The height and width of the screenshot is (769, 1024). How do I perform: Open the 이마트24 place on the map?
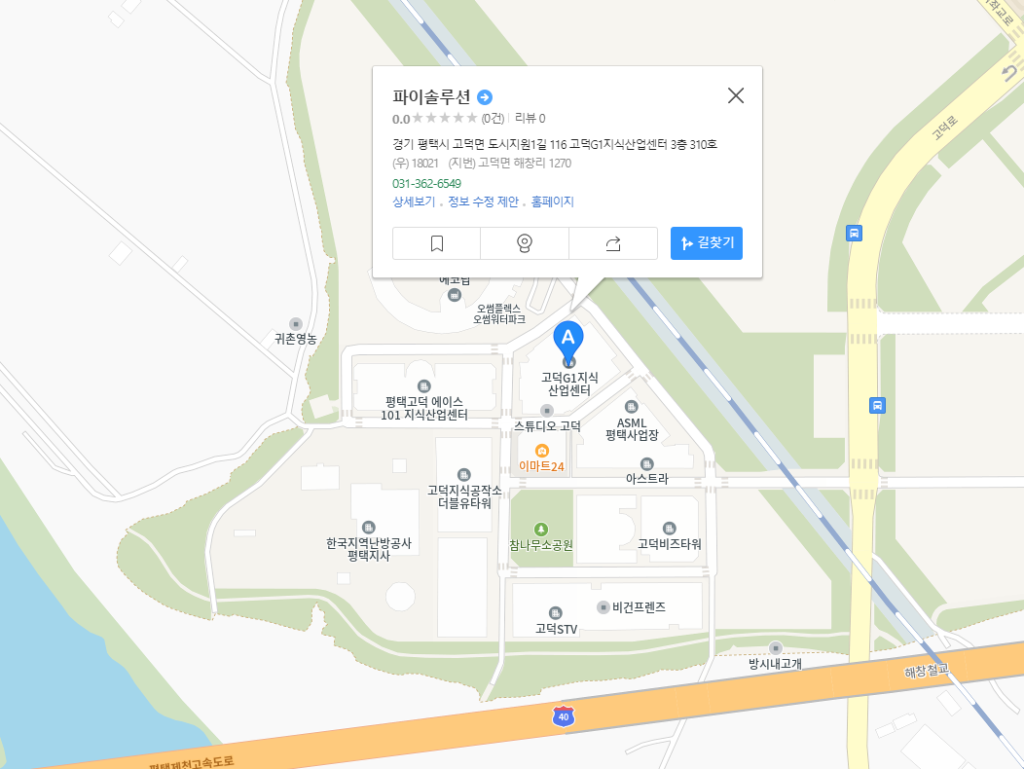(542, 451)
